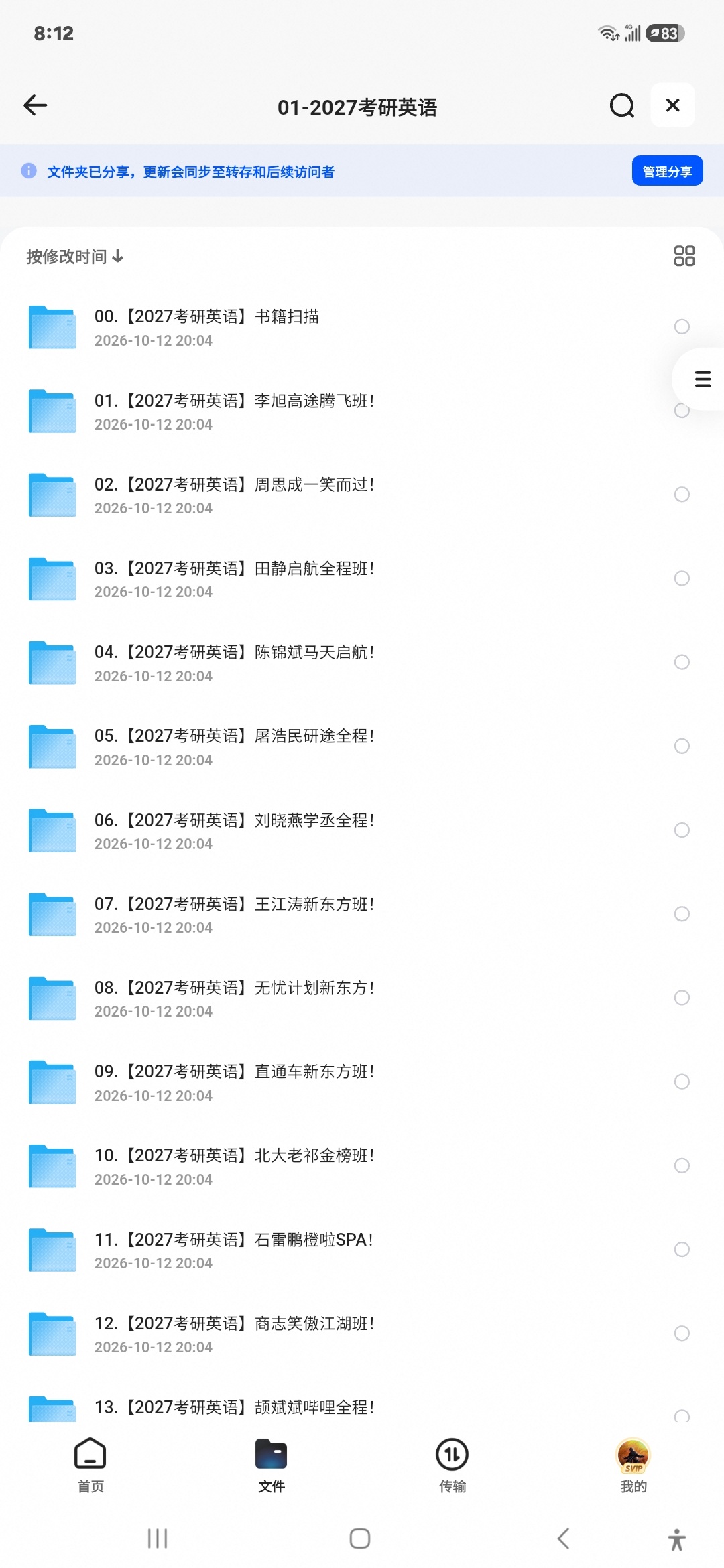Viewport: 724px width, 1568px height.
Task: Switch to the 传输 tab
Action: point(452,1465)
